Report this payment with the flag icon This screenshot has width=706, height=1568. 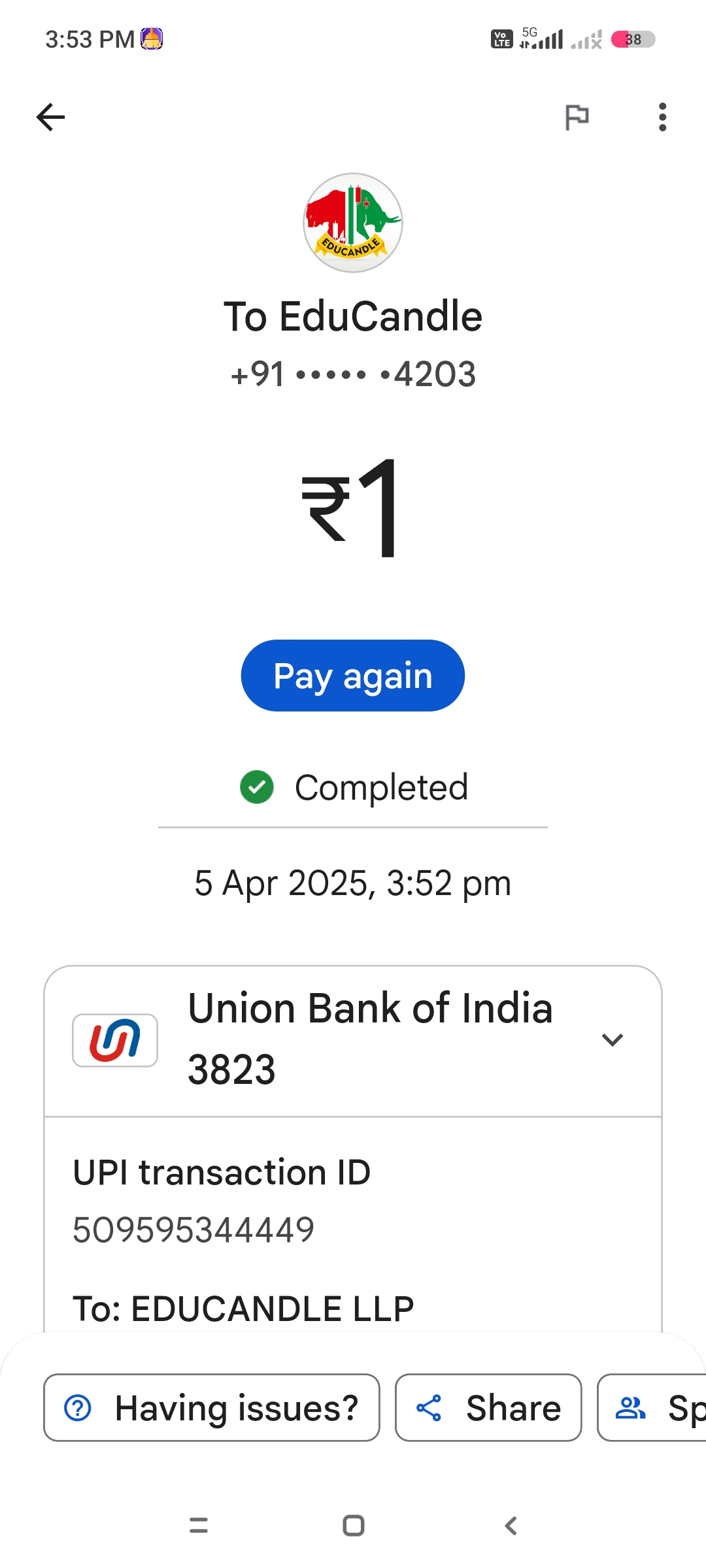tap(577, 118)
